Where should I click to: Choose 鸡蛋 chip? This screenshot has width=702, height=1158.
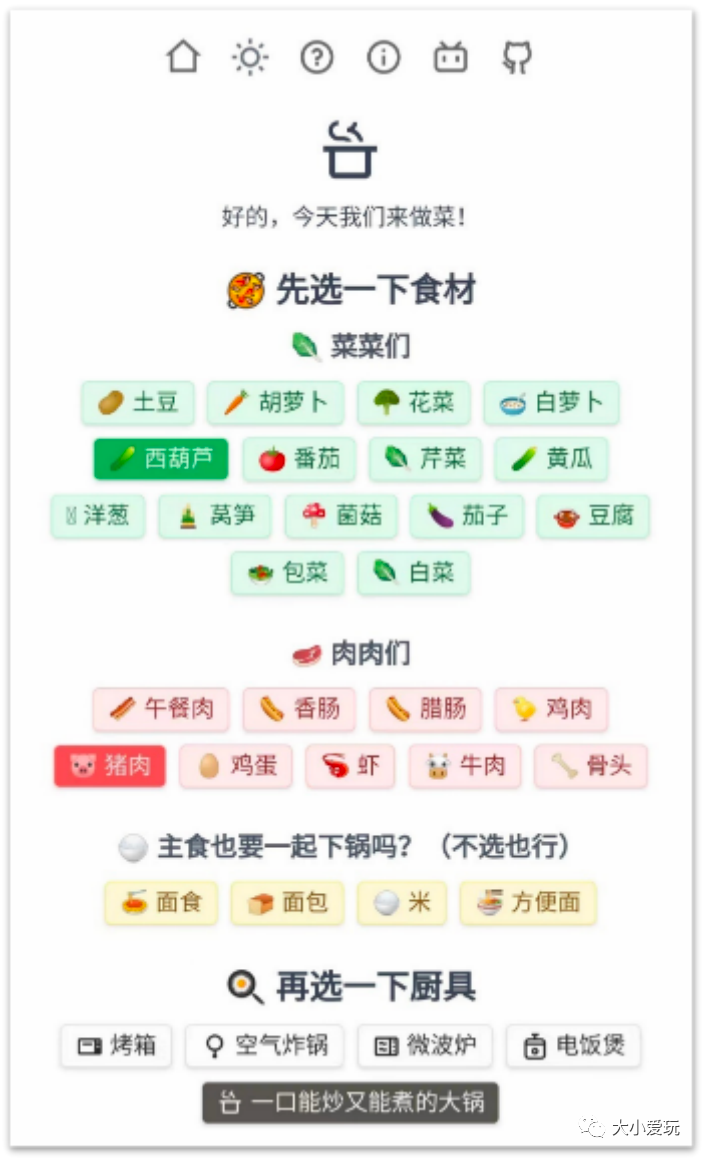coord(236,766)
